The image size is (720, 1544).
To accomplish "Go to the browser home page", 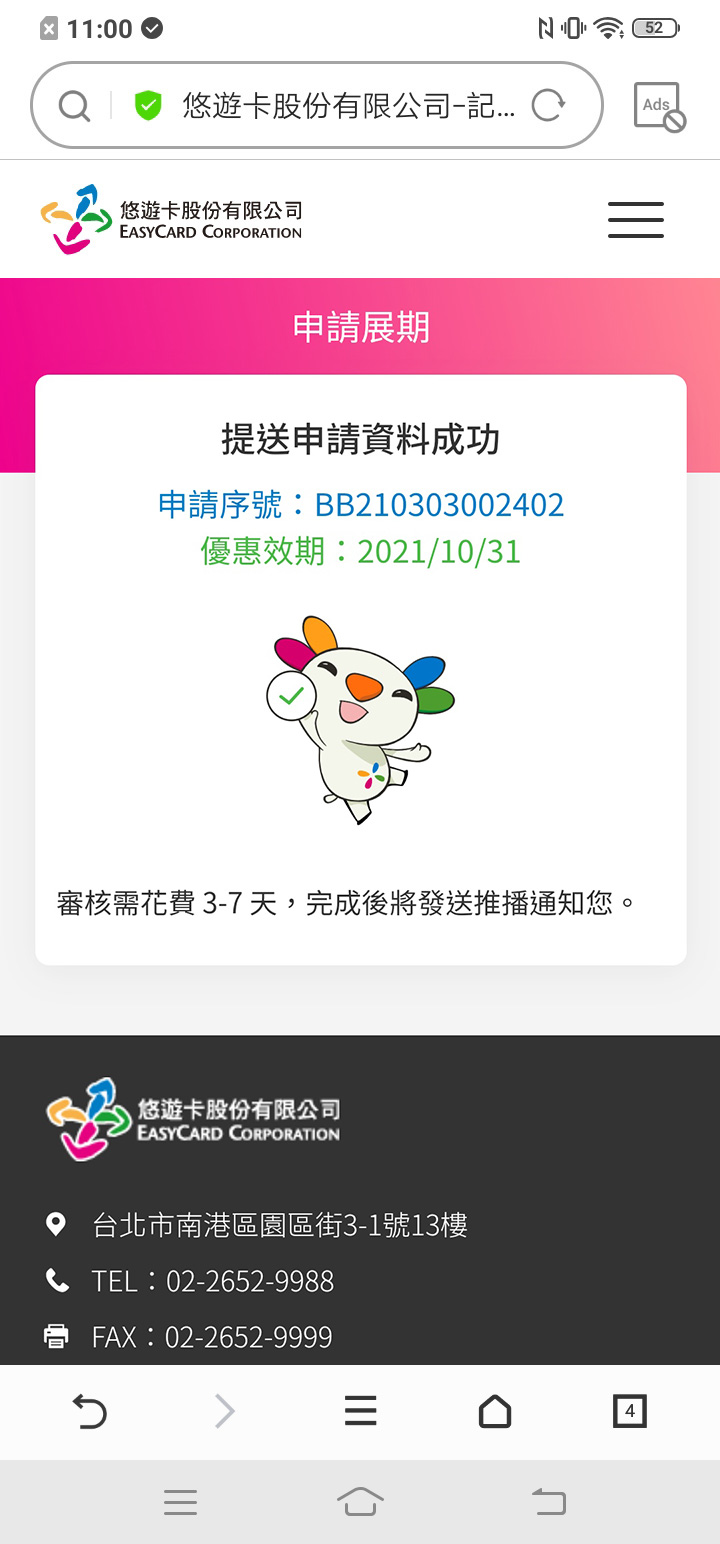I will pos(495,1411).
